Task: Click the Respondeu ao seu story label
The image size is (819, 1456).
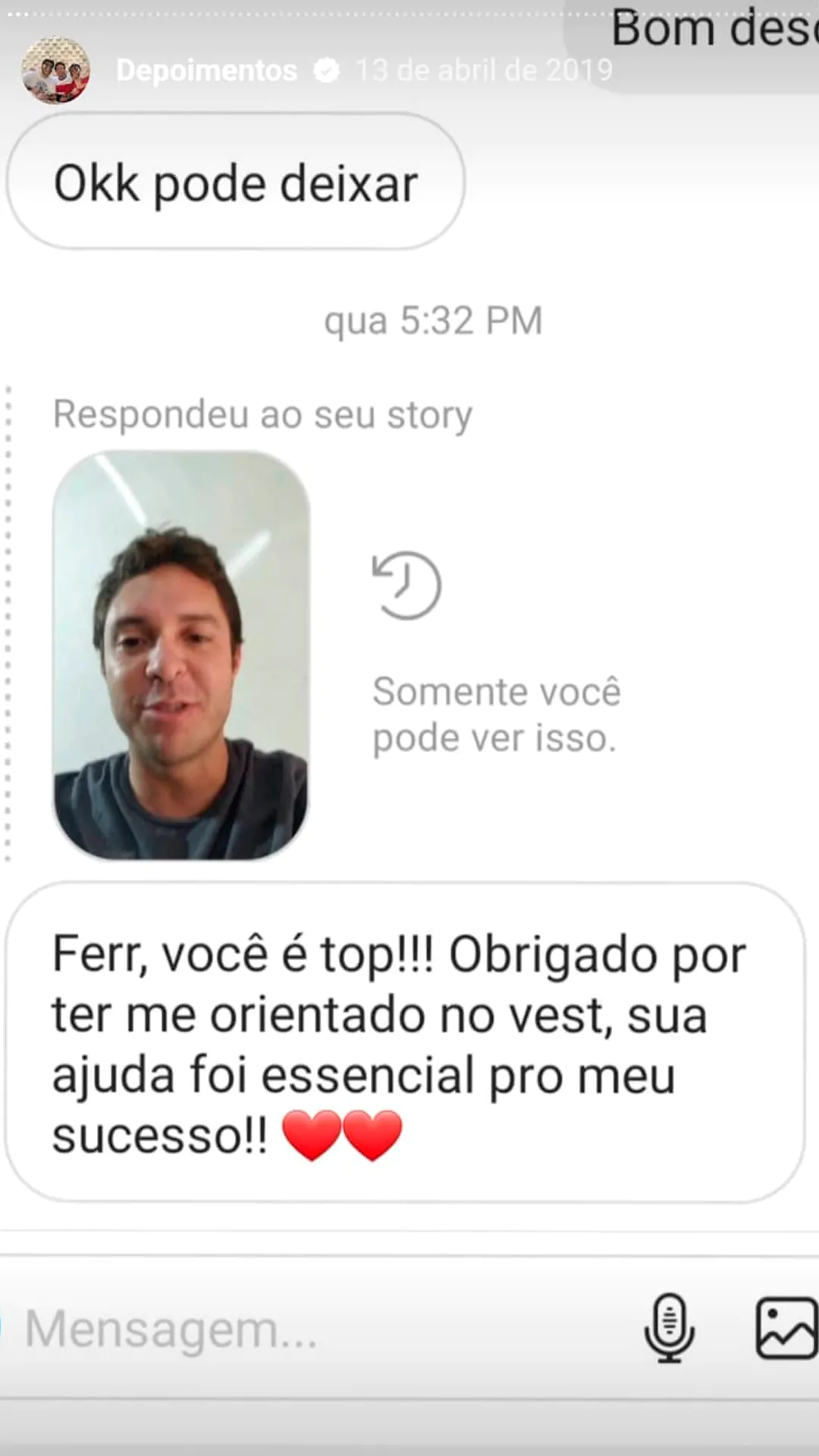Action: 261,414
